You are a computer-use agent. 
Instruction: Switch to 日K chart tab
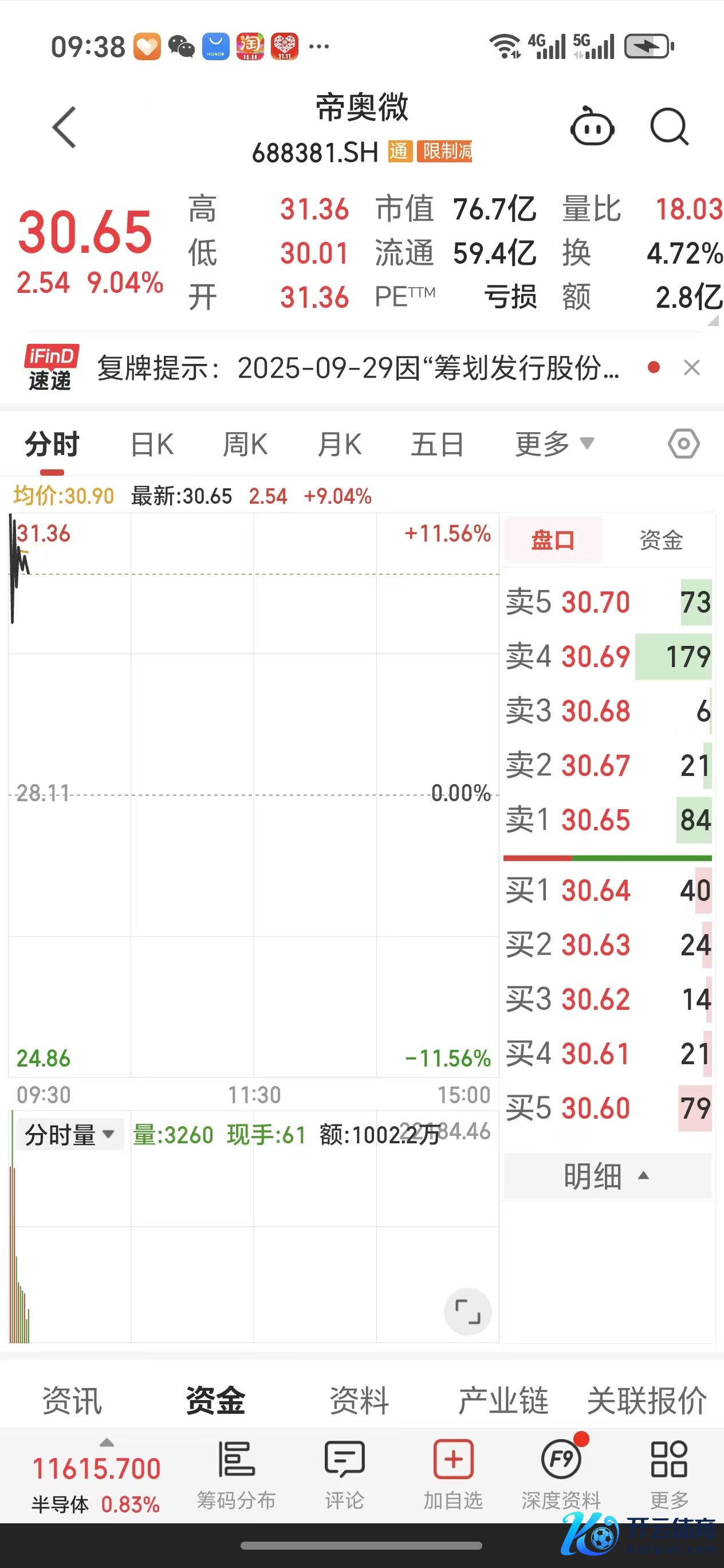tap(152, 444)
